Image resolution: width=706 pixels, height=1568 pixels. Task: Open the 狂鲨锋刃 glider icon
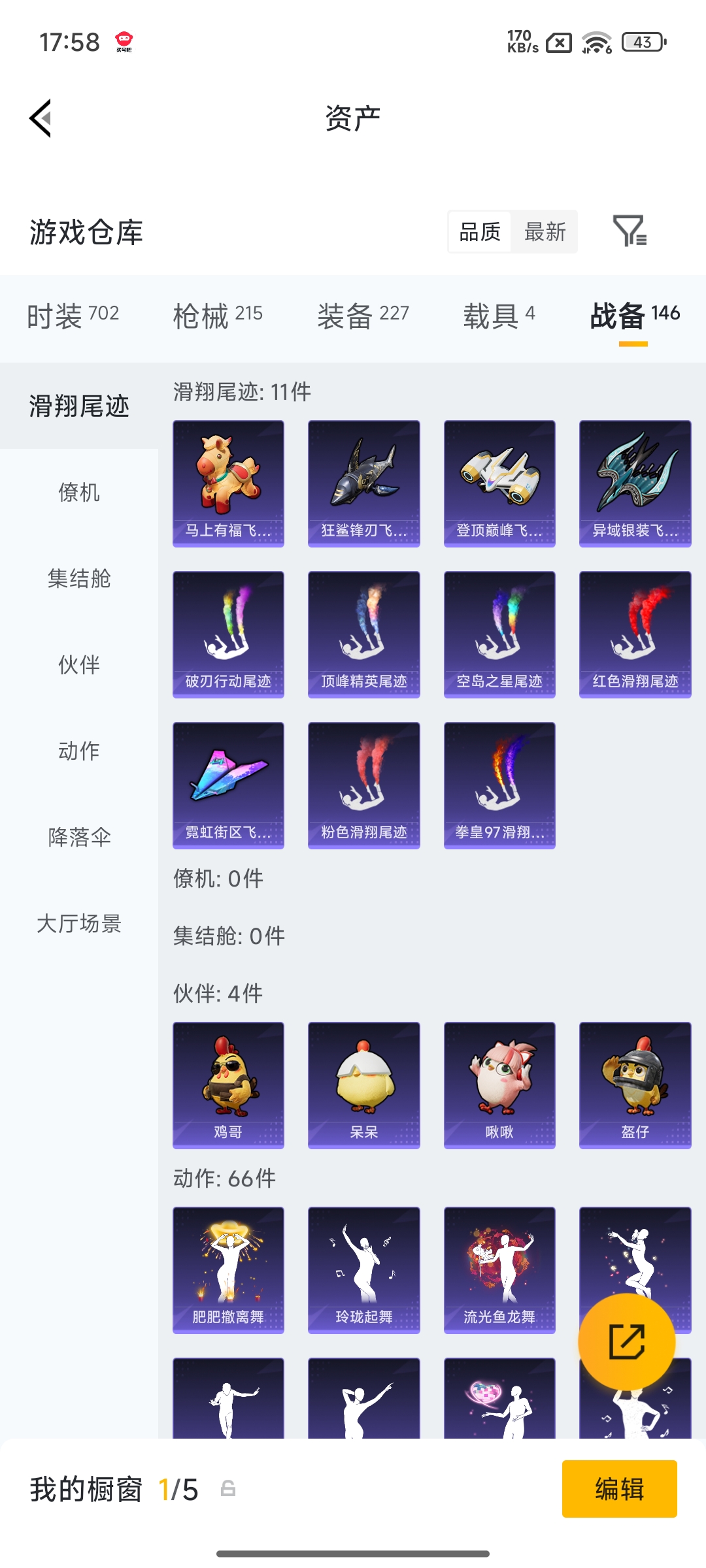pyautogui.click(x=363, y=483)
